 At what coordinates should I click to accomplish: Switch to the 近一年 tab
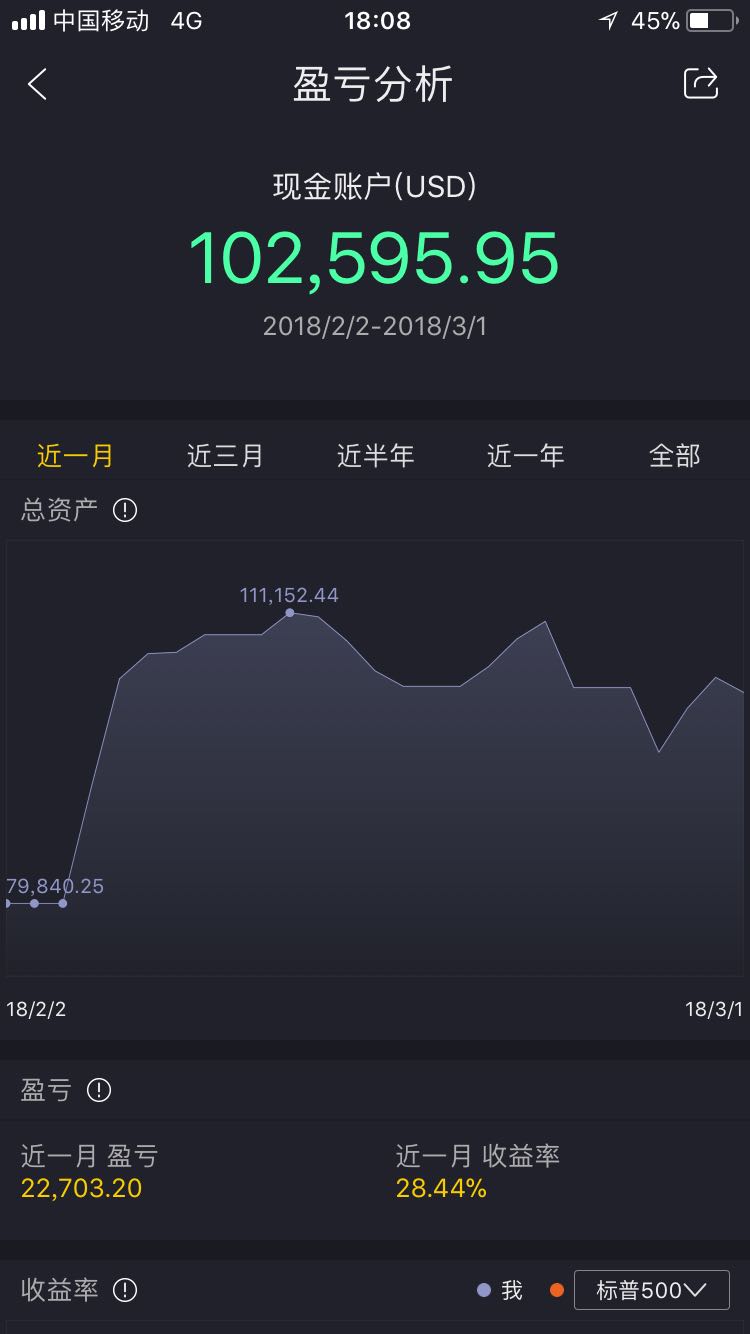click(x=525, y=456)
